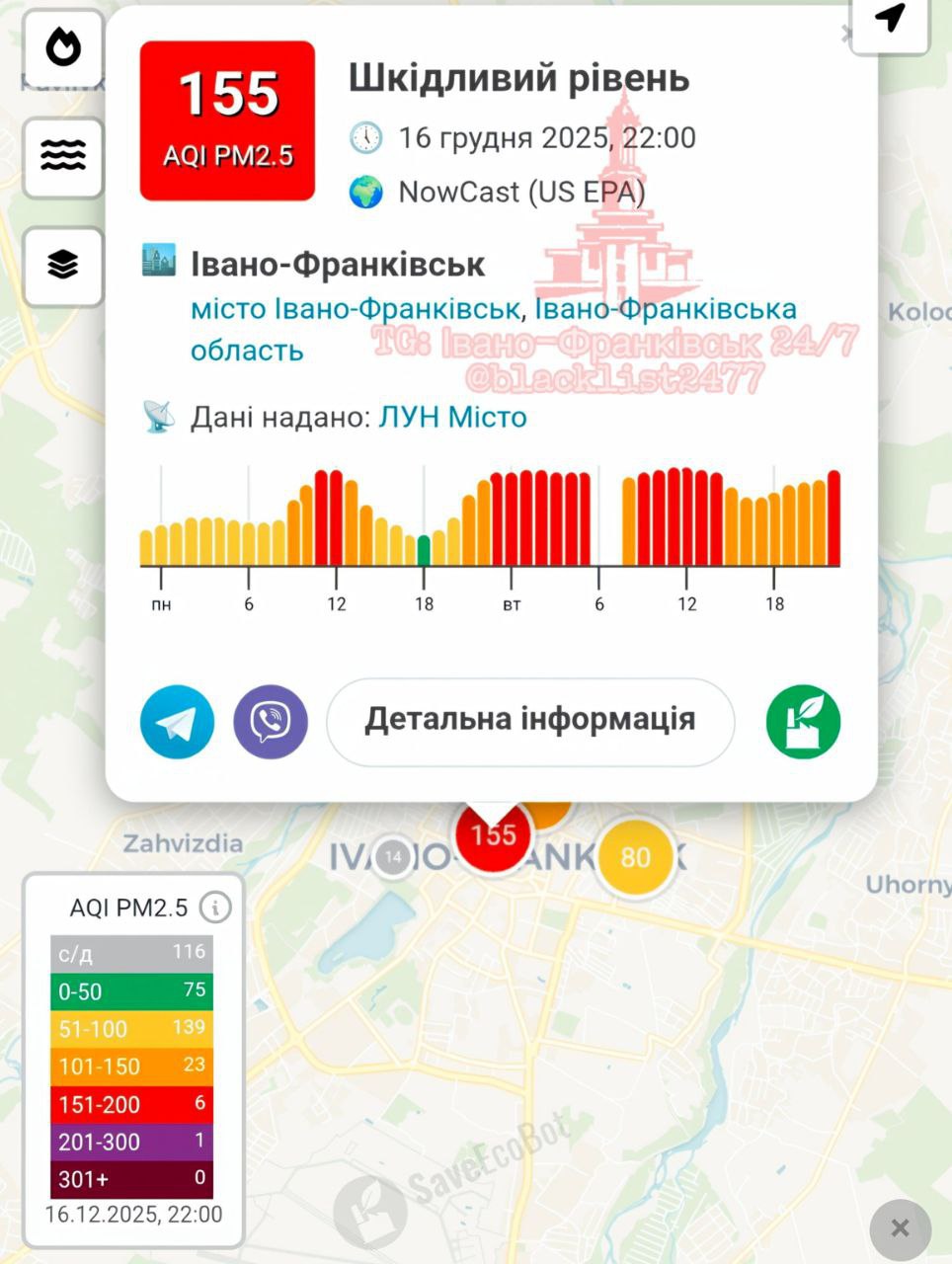
Task: Select the map marker showing 80
Action: click(635, 856)
